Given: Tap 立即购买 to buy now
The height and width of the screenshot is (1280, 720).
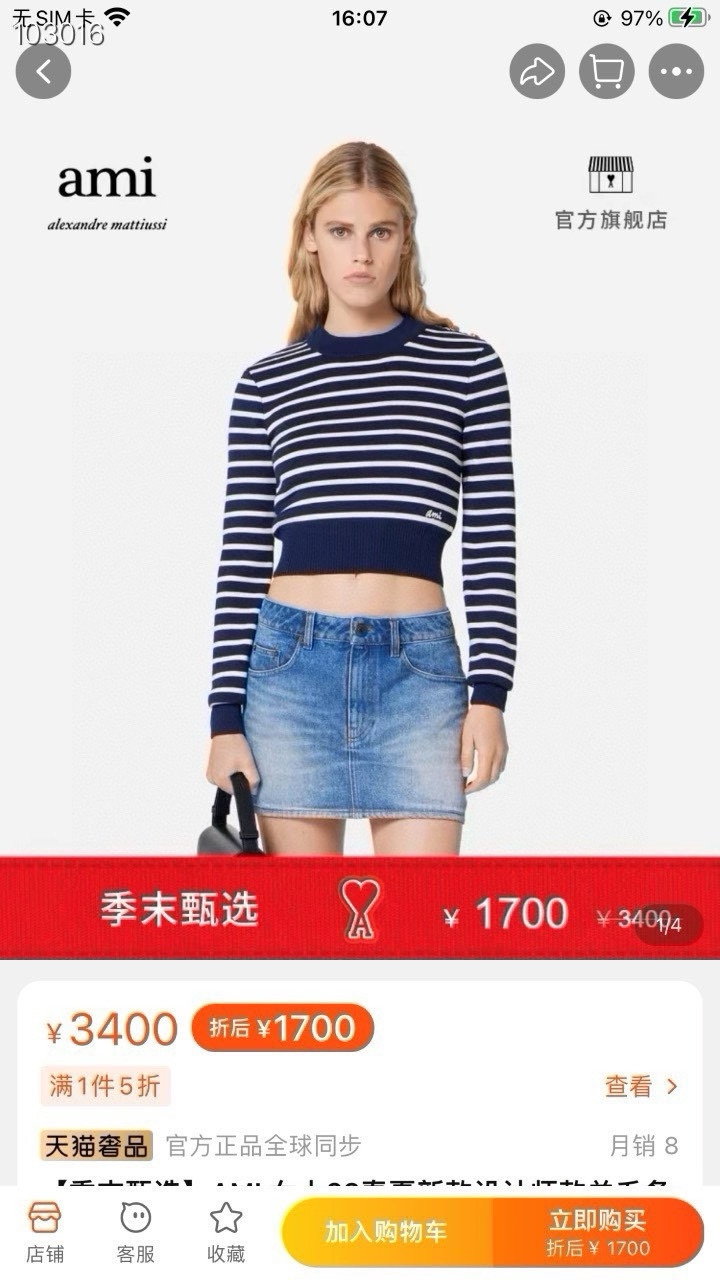Looking at the screenshot, I should (599, 1232).
